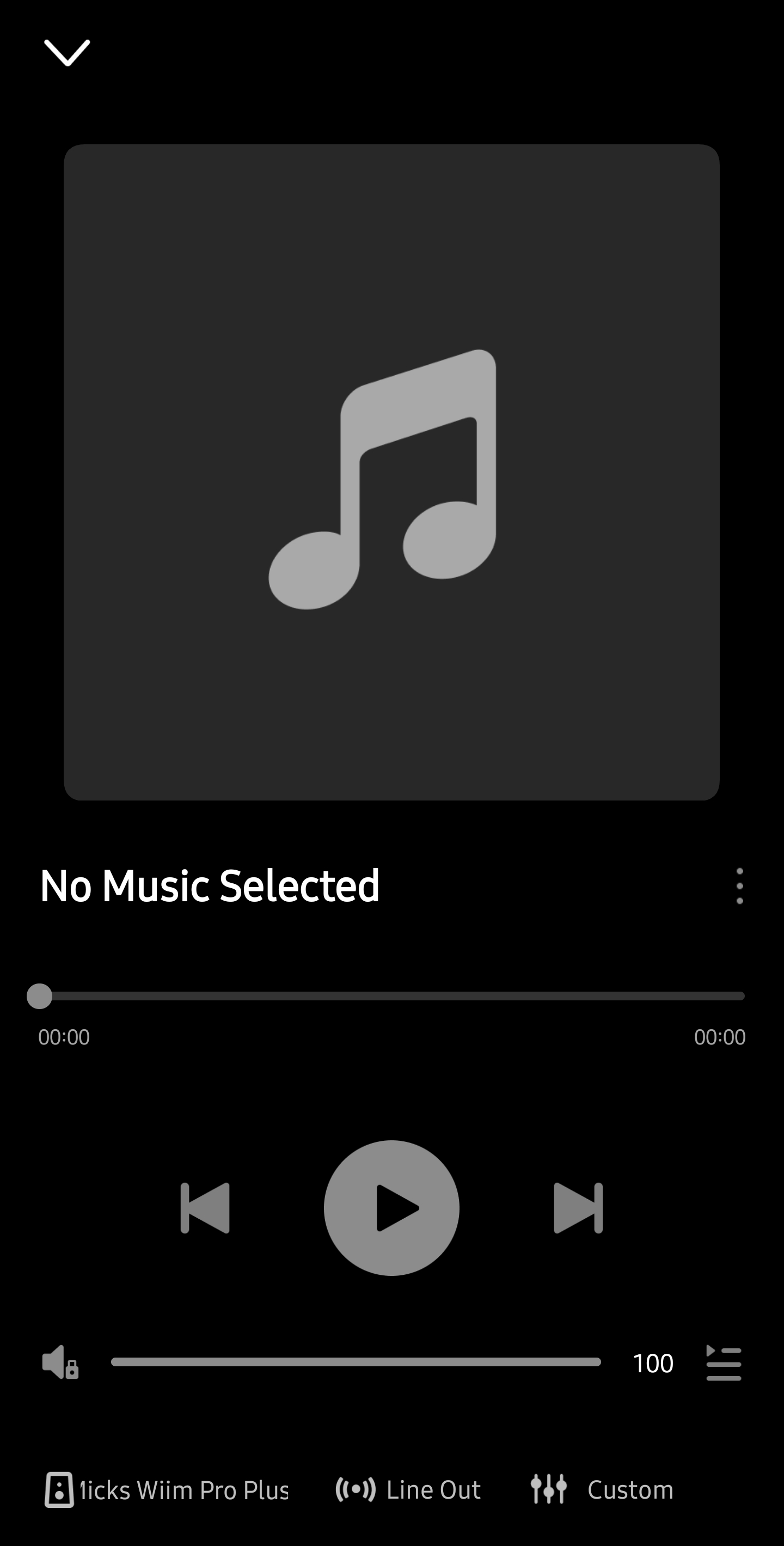This screenshot has height=1546, width=784.
Task: Open the play queue list
Action: [x=724, y=1363]
